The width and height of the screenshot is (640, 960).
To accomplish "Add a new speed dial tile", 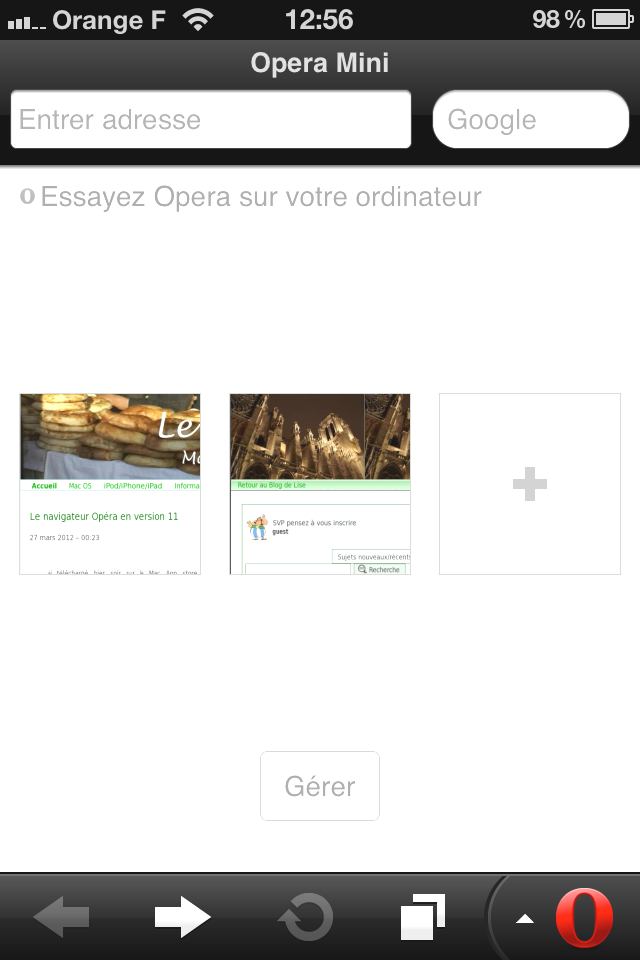I will pos(530,484).
